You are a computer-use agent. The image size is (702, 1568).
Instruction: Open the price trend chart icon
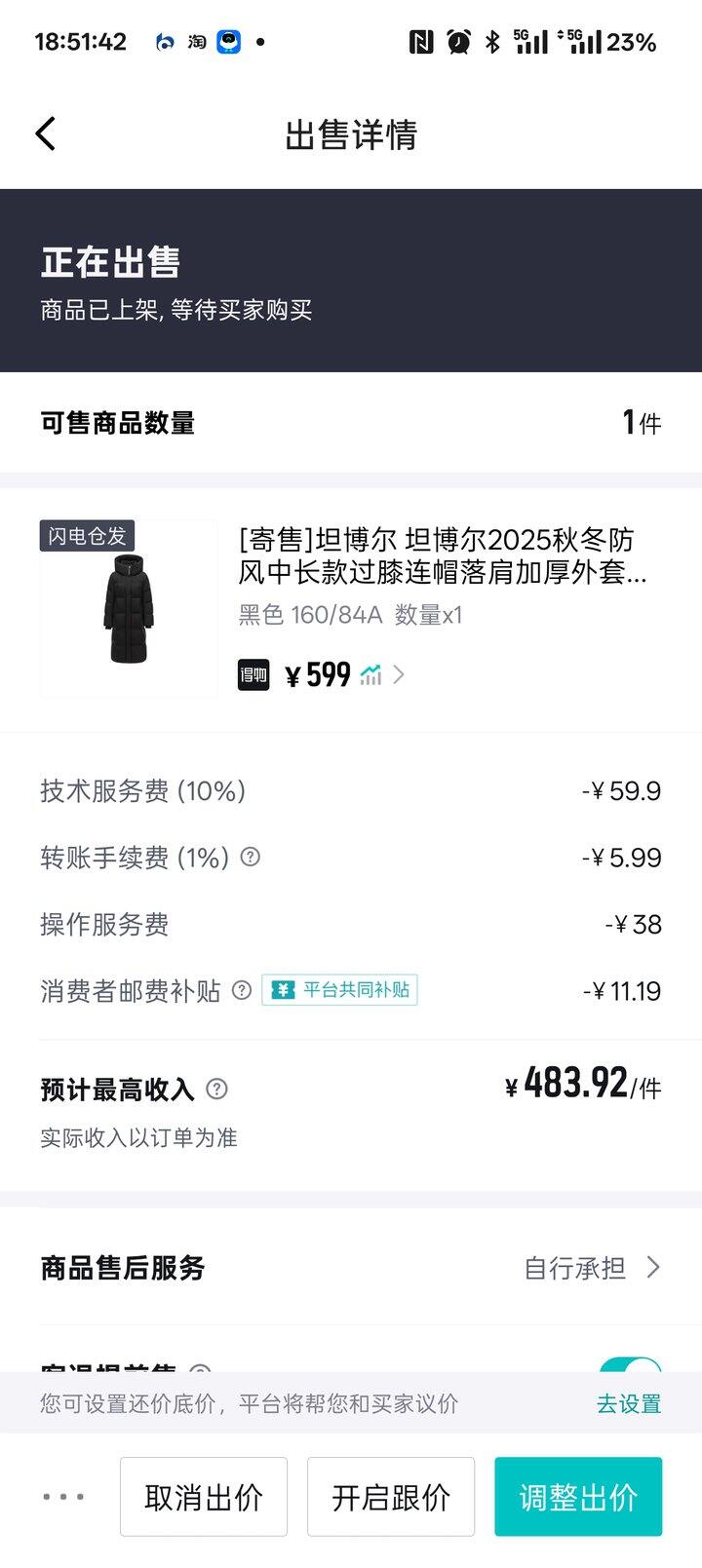[x=370, y=673]
